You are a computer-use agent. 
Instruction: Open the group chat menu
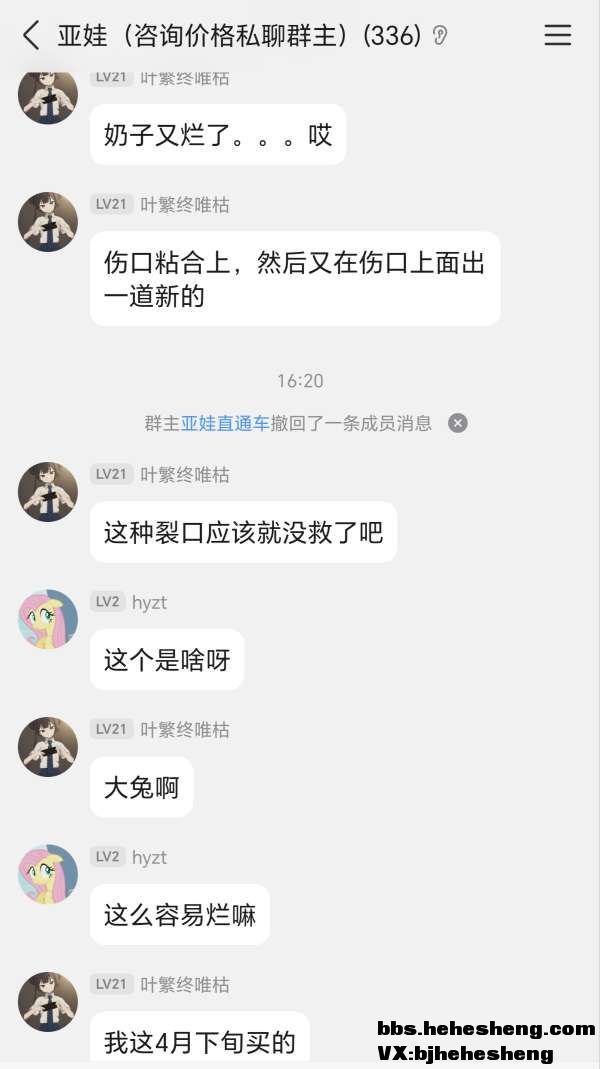(557, 36)
